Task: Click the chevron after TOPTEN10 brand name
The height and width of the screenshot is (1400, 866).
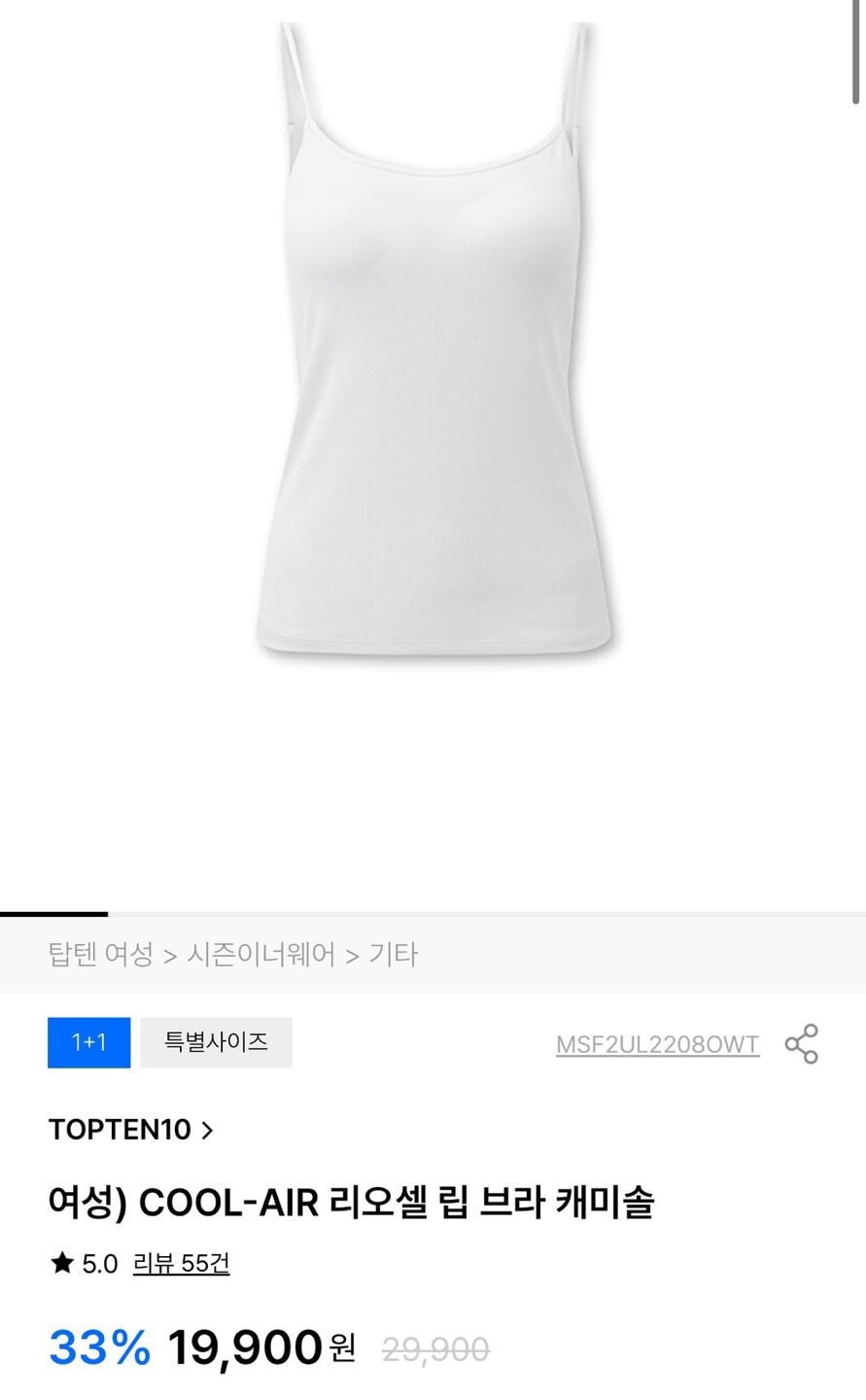Action: (x=207, y=1130)
